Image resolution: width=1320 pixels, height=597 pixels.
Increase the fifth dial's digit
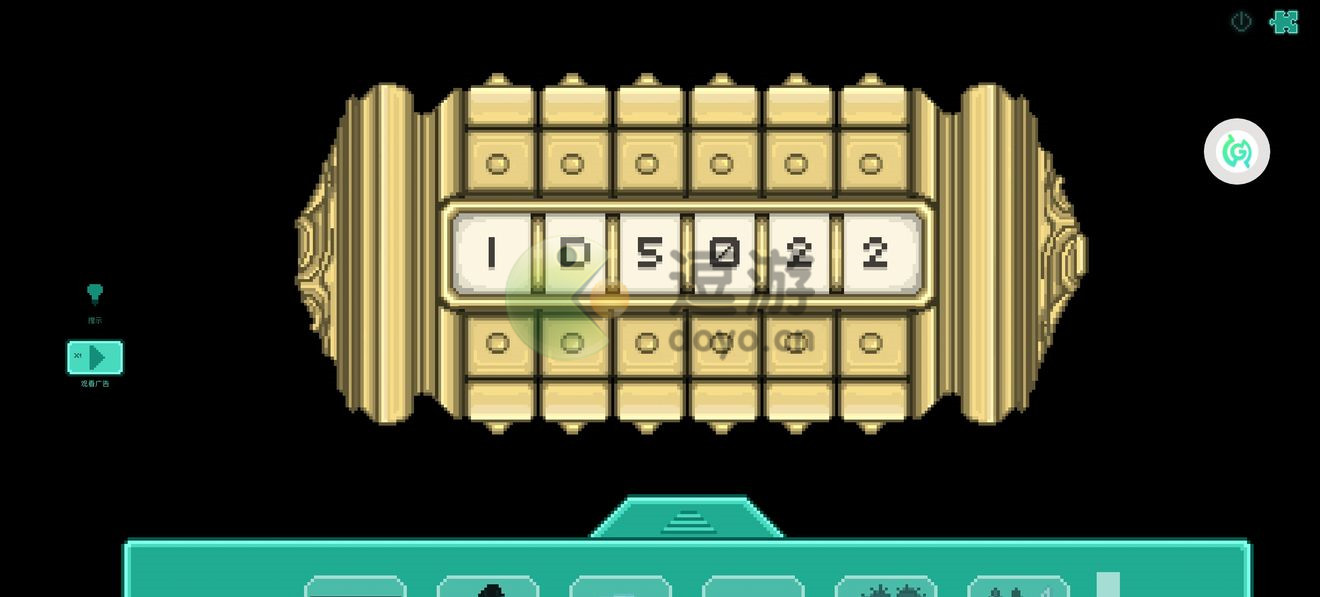click(796, 163)
